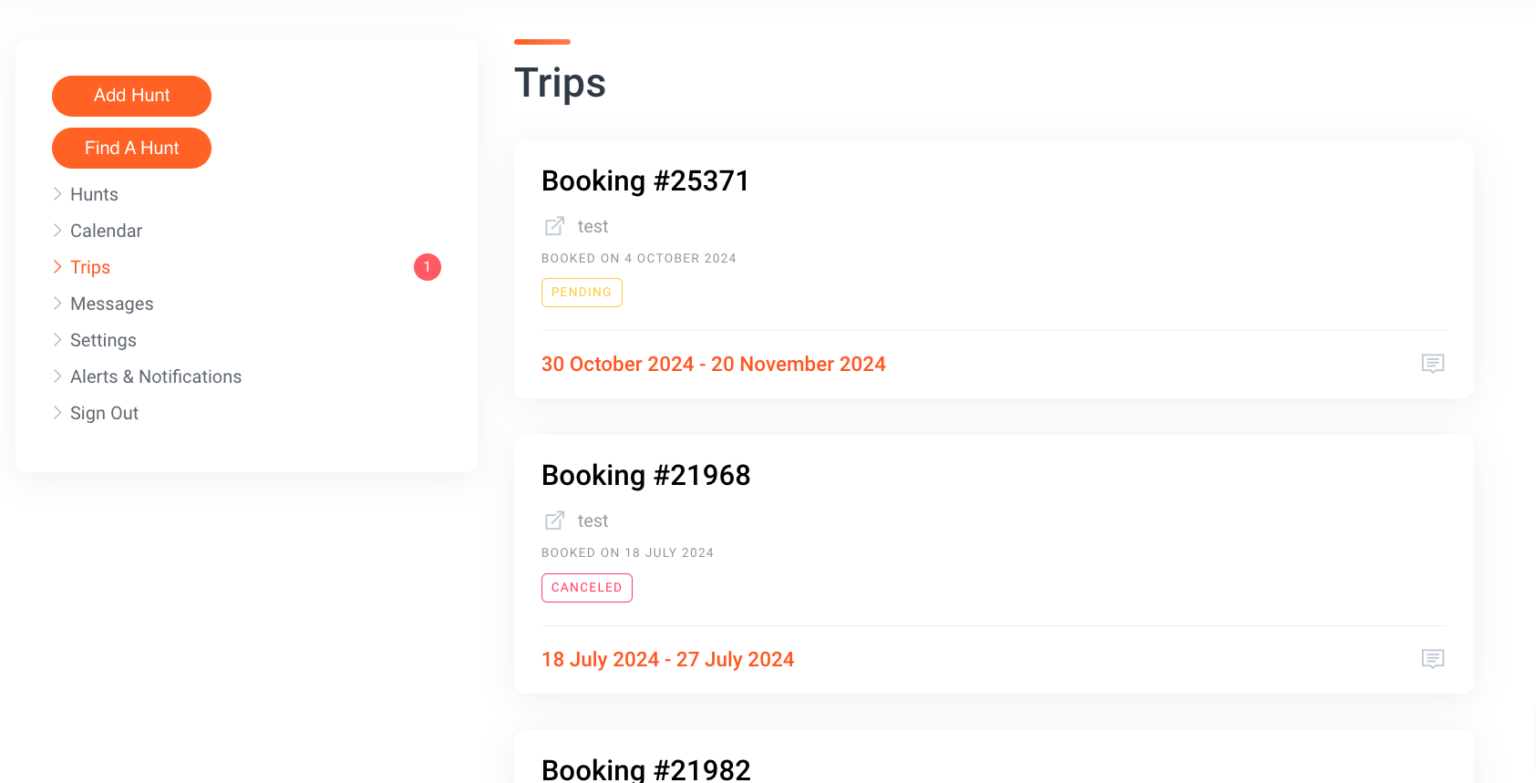Open Messages from the sidebar
Viewport: 1536px width, 783px height.
111,304
